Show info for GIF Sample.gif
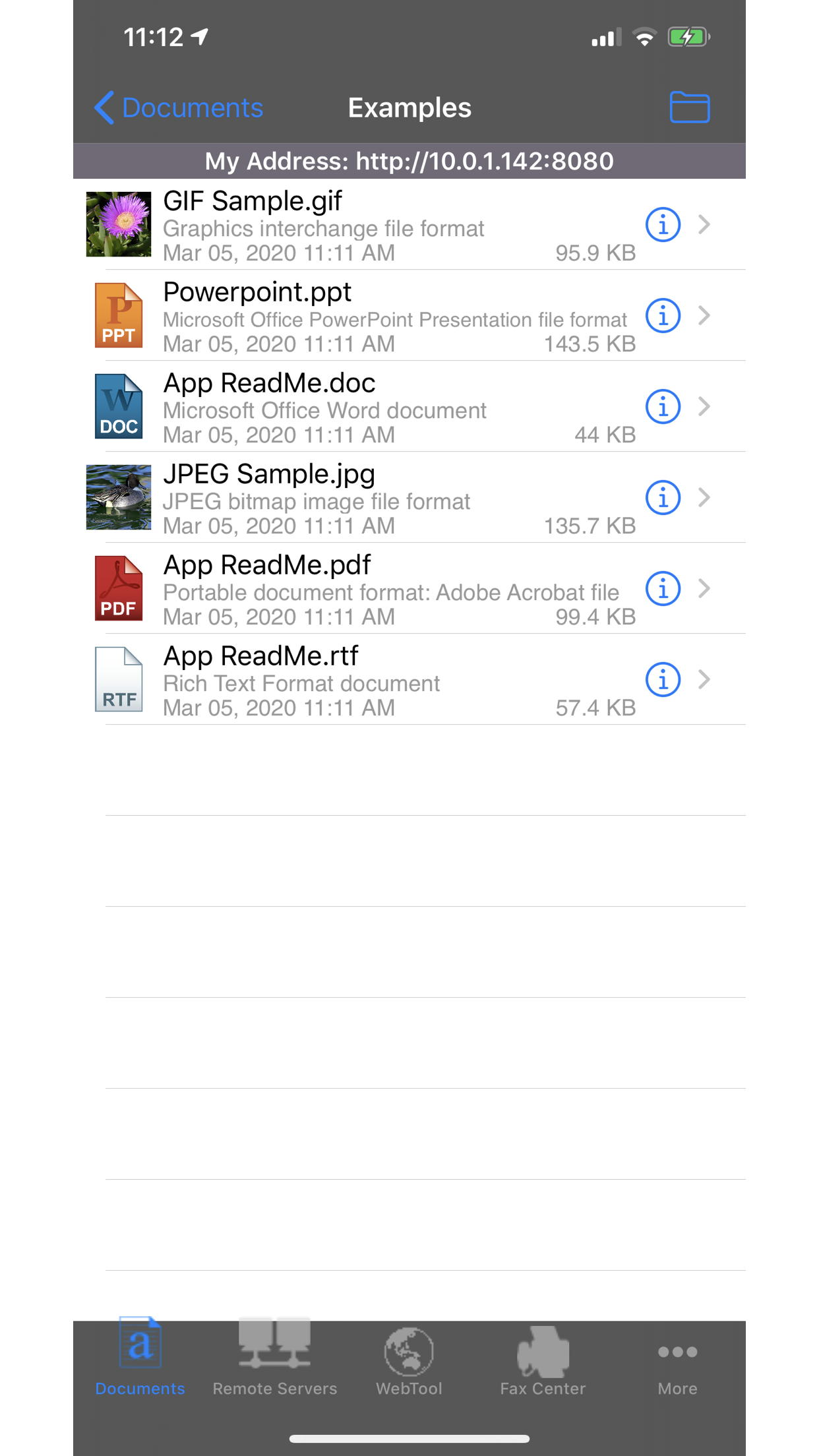Image resolution: width=819 pixels, height=1456 pixels. click(x=663, y=224)
